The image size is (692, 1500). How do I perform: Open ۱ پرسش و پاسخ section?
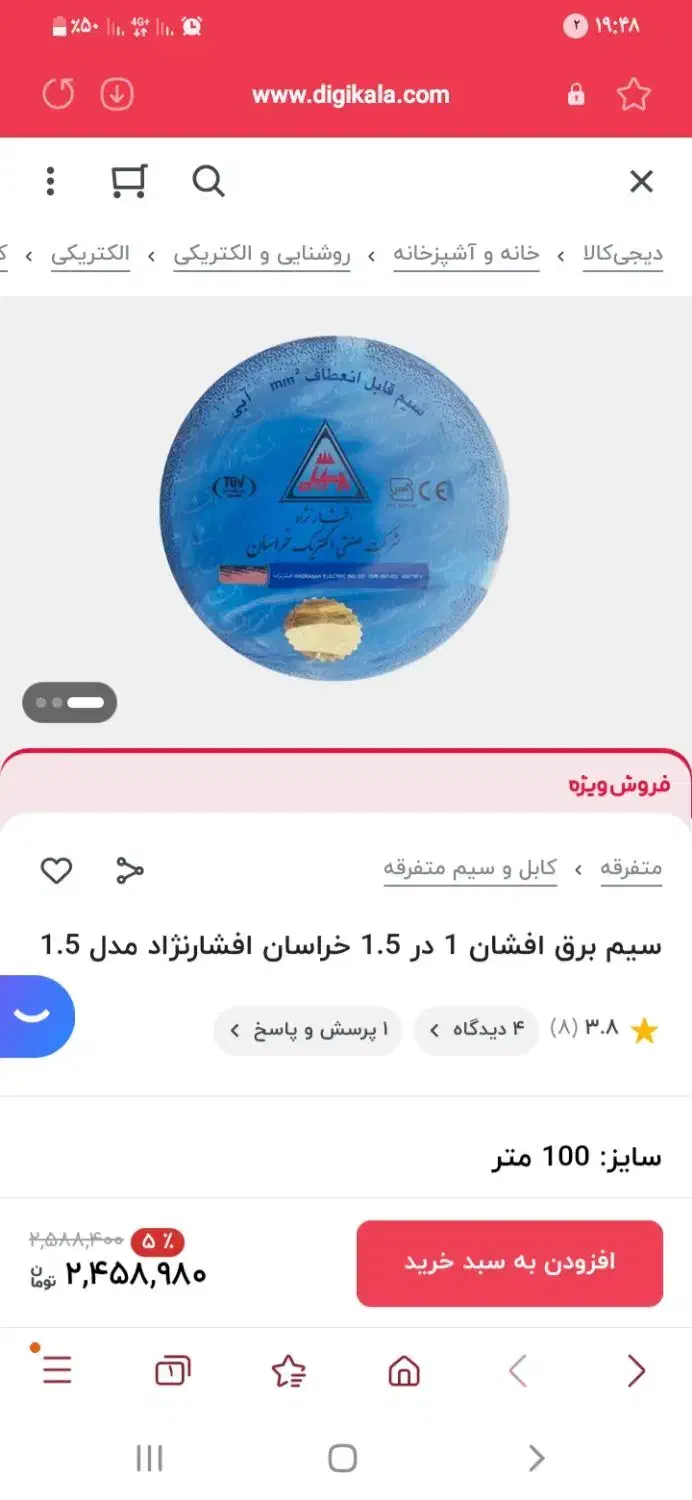pyautogui.click(x=308, y=1030)
